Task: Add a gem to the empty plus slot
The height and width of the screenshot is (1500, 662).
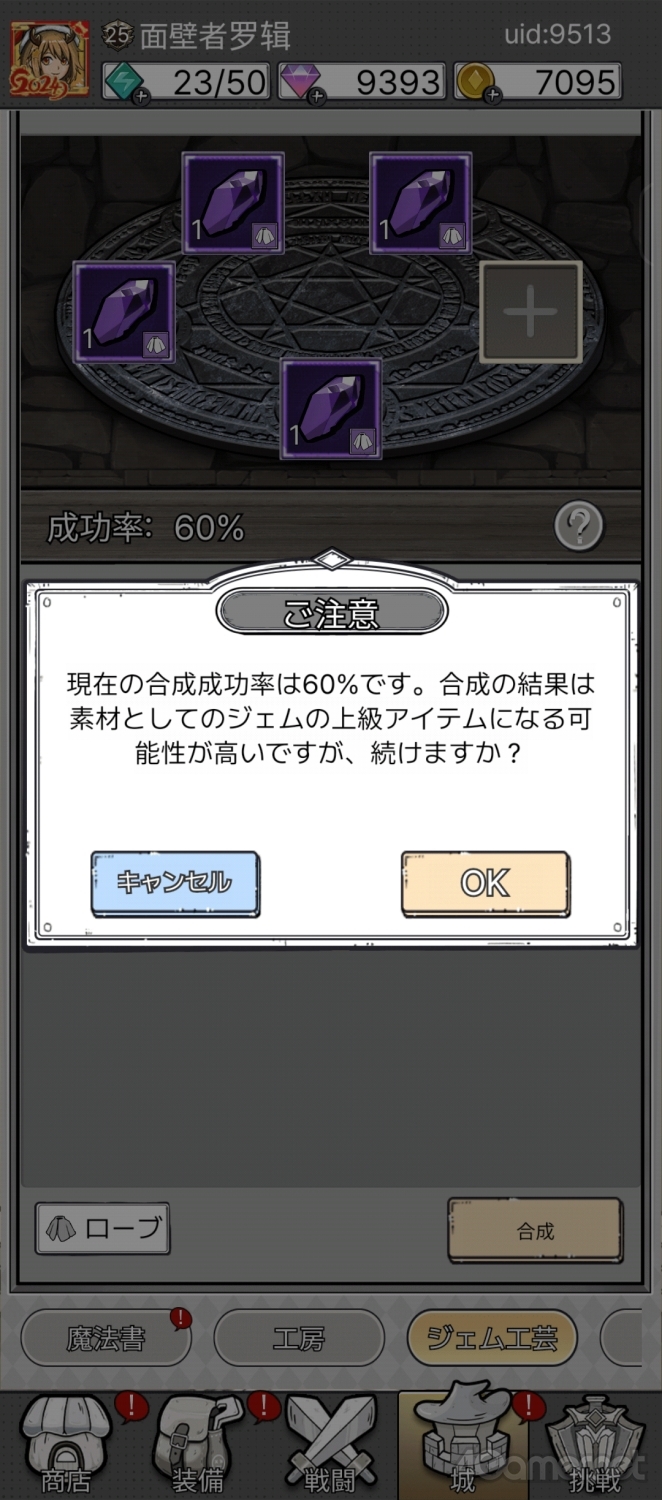Action: click(x=530, y=312)
